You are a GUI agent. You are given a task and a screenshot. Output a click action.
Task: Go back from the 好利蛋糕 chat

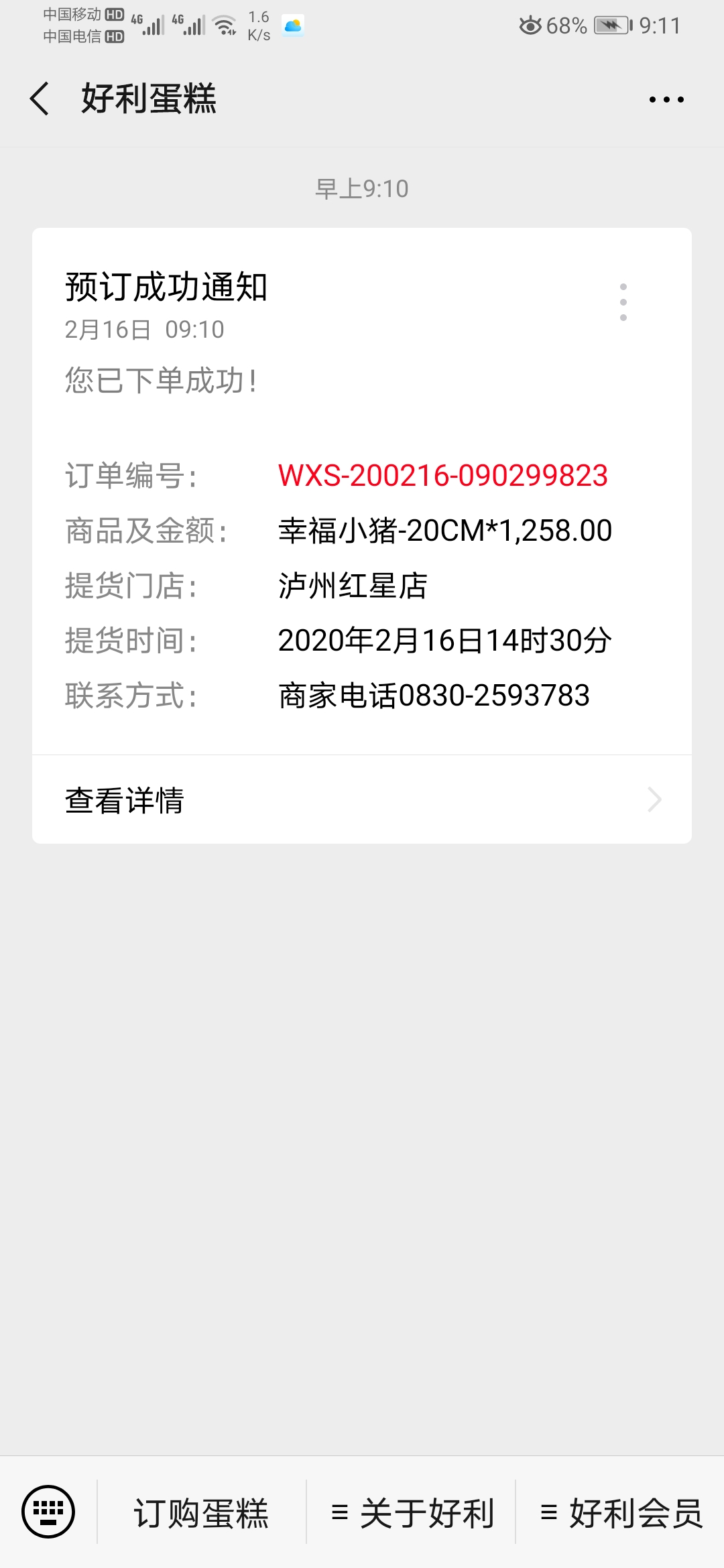click(x=40, y=99)
